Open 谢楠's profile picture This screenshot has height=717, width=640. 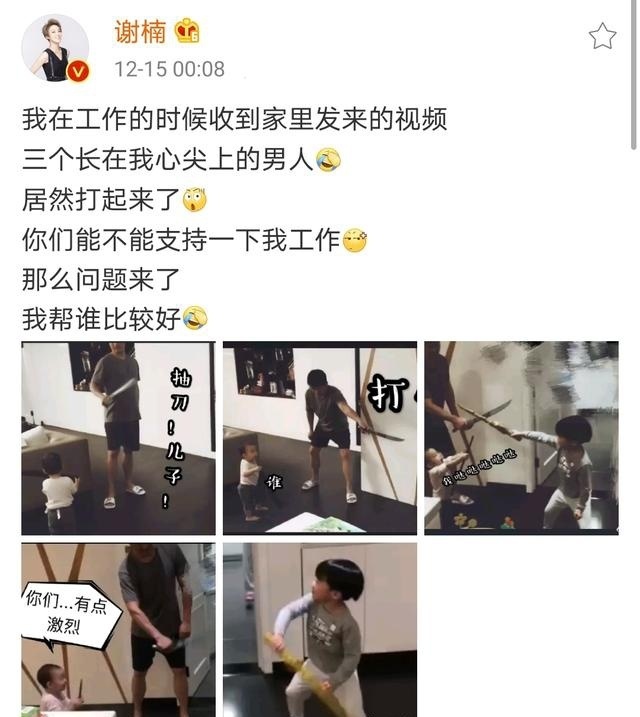[x=55, y=47]
